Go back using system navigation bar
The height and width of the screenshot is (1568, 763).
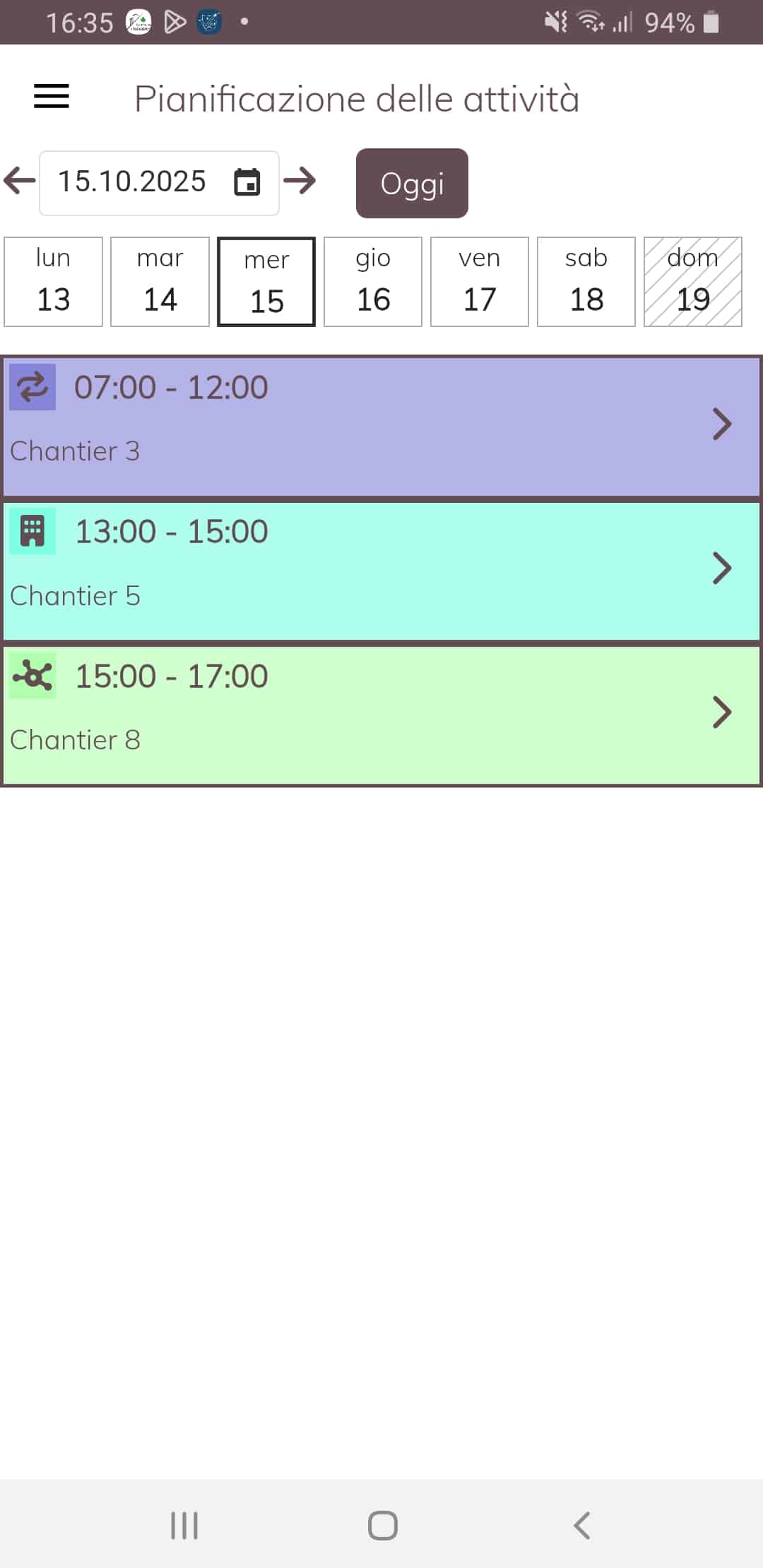pos(581,1526)
